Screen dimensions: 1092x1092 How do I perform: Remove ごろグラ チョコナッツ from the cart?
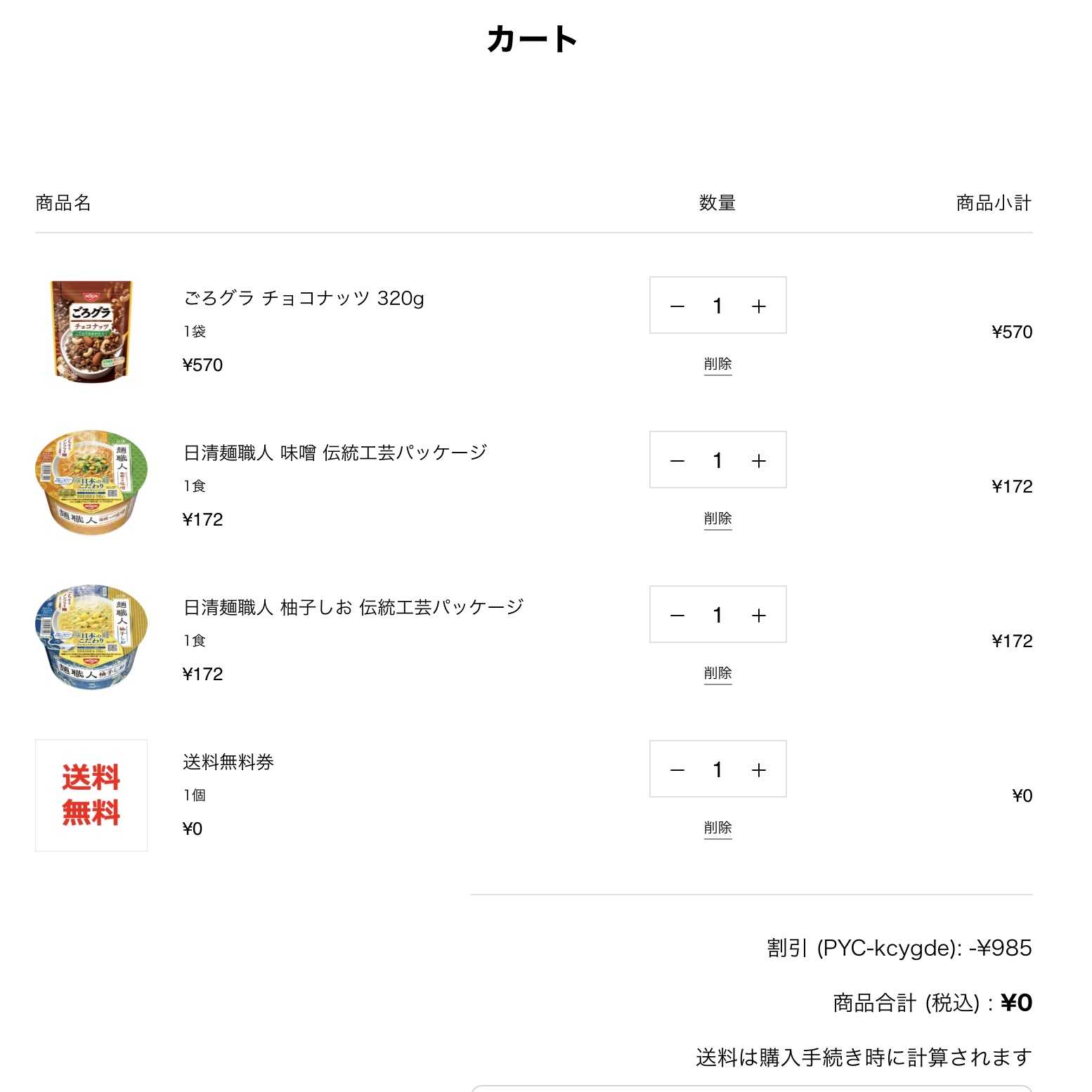pos(717,364)
